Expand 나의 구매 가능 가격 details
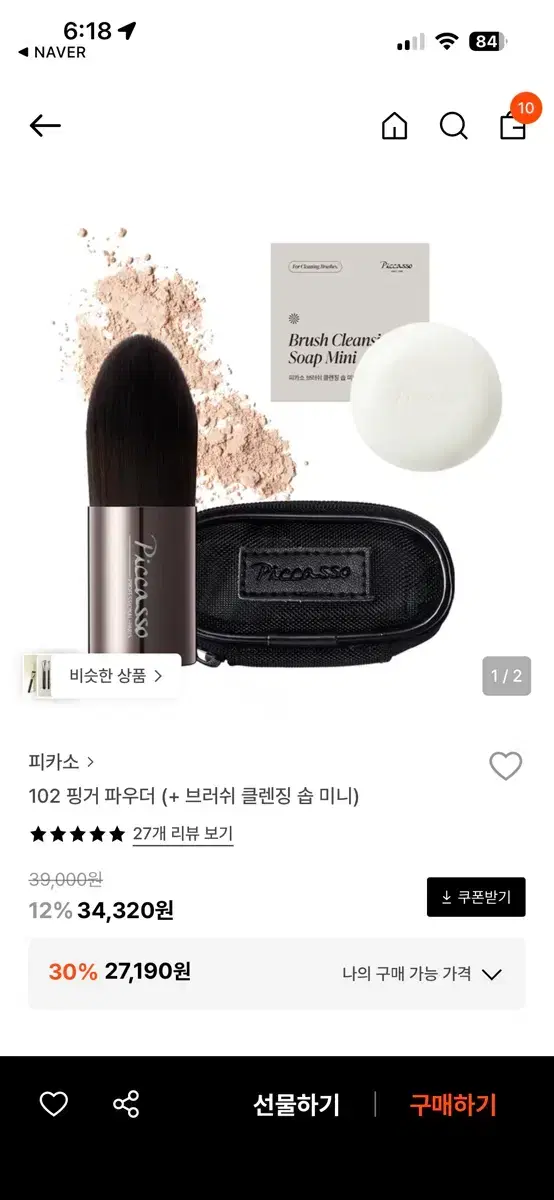This screenshot has height=1200, width=554. pos(421,973)
